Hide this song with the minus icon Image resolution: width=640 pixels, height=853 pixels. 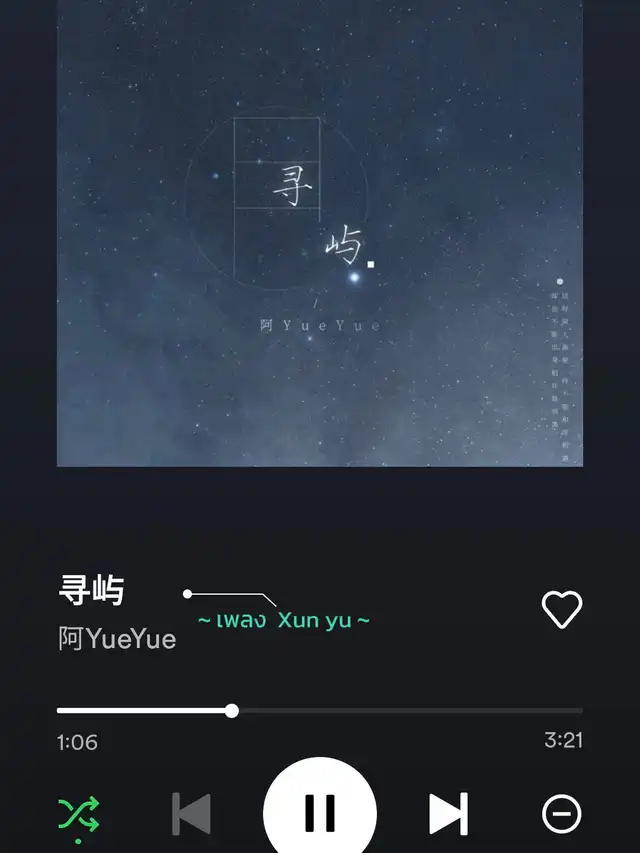pyautogui.click(x=561, y=813)
